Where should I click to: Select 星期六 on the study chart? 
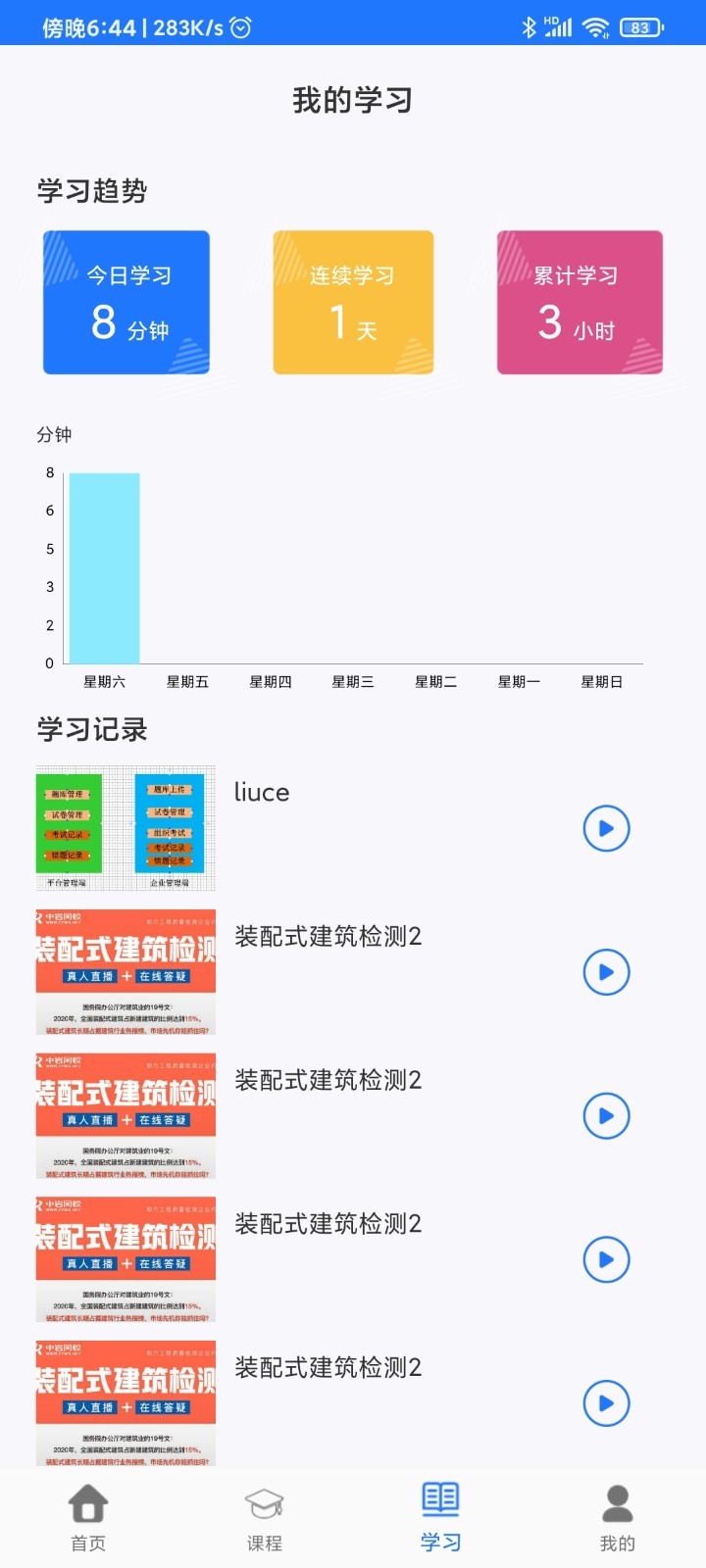(102, 681)
